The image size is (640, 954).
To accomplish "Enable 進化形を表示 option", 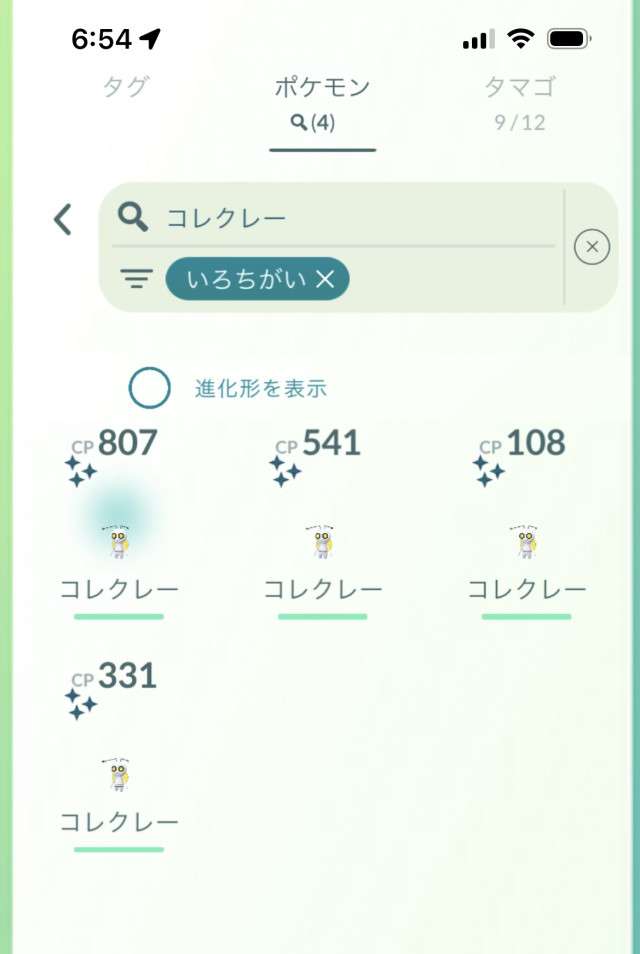I will [150, 388].
